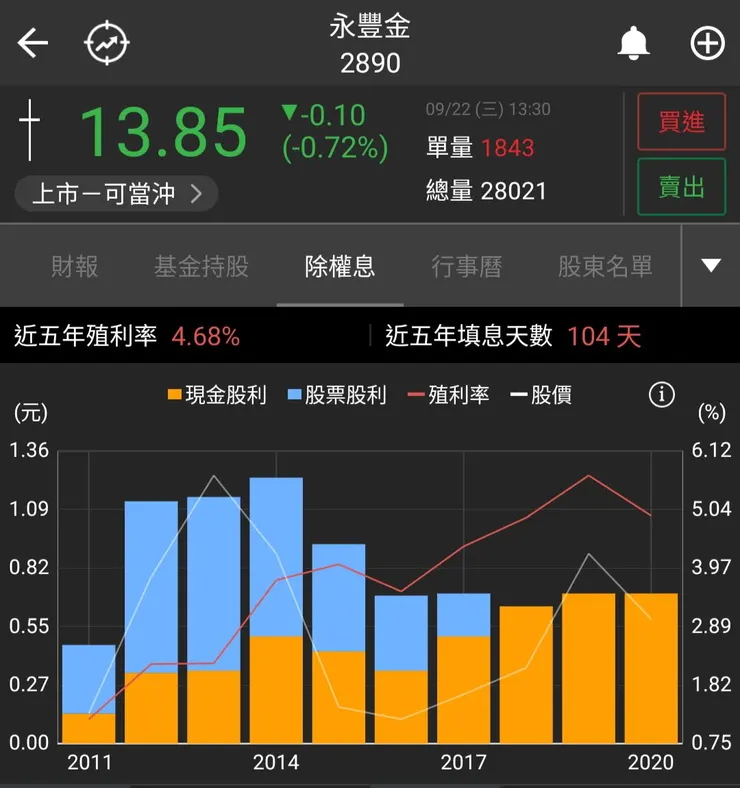The width and height of the screenshot is (740, 788).
Task: Switch to the 財報 tab
Action: click(x=73, y=267)
